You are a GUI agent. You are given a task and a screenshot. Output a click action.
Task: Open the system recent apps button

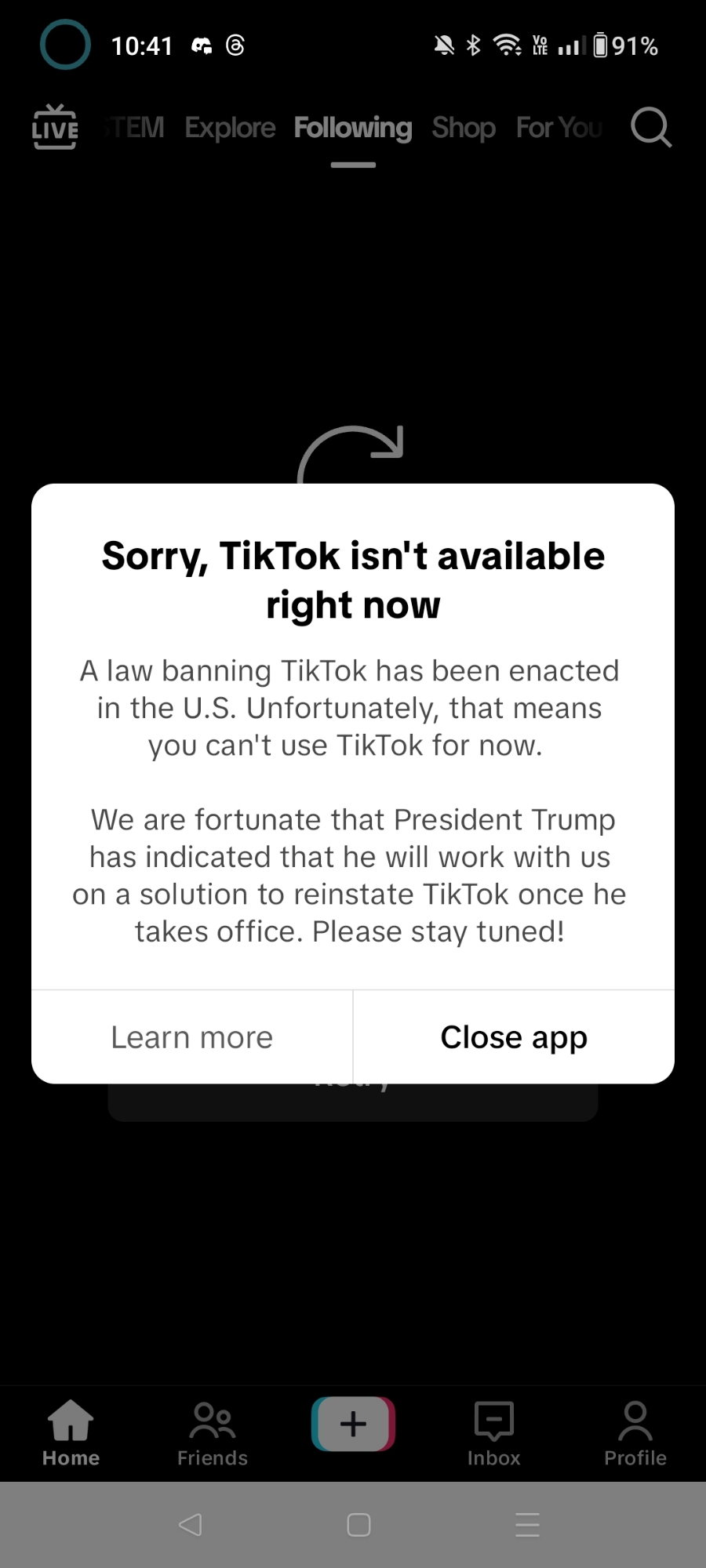pos(527,1525)
